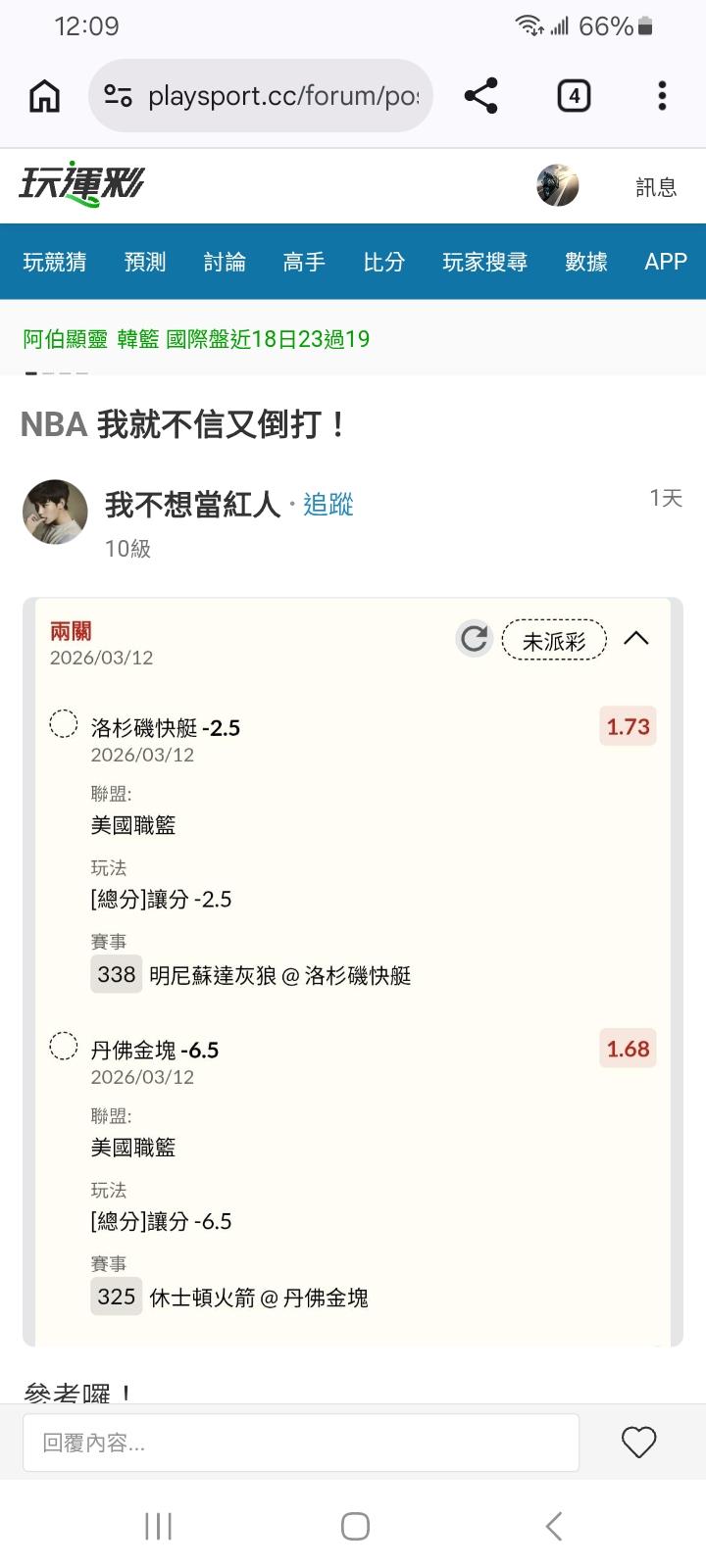The image size is (706, 1568).
Task: Open the profile avatar in site header
Action: point(558,185)
